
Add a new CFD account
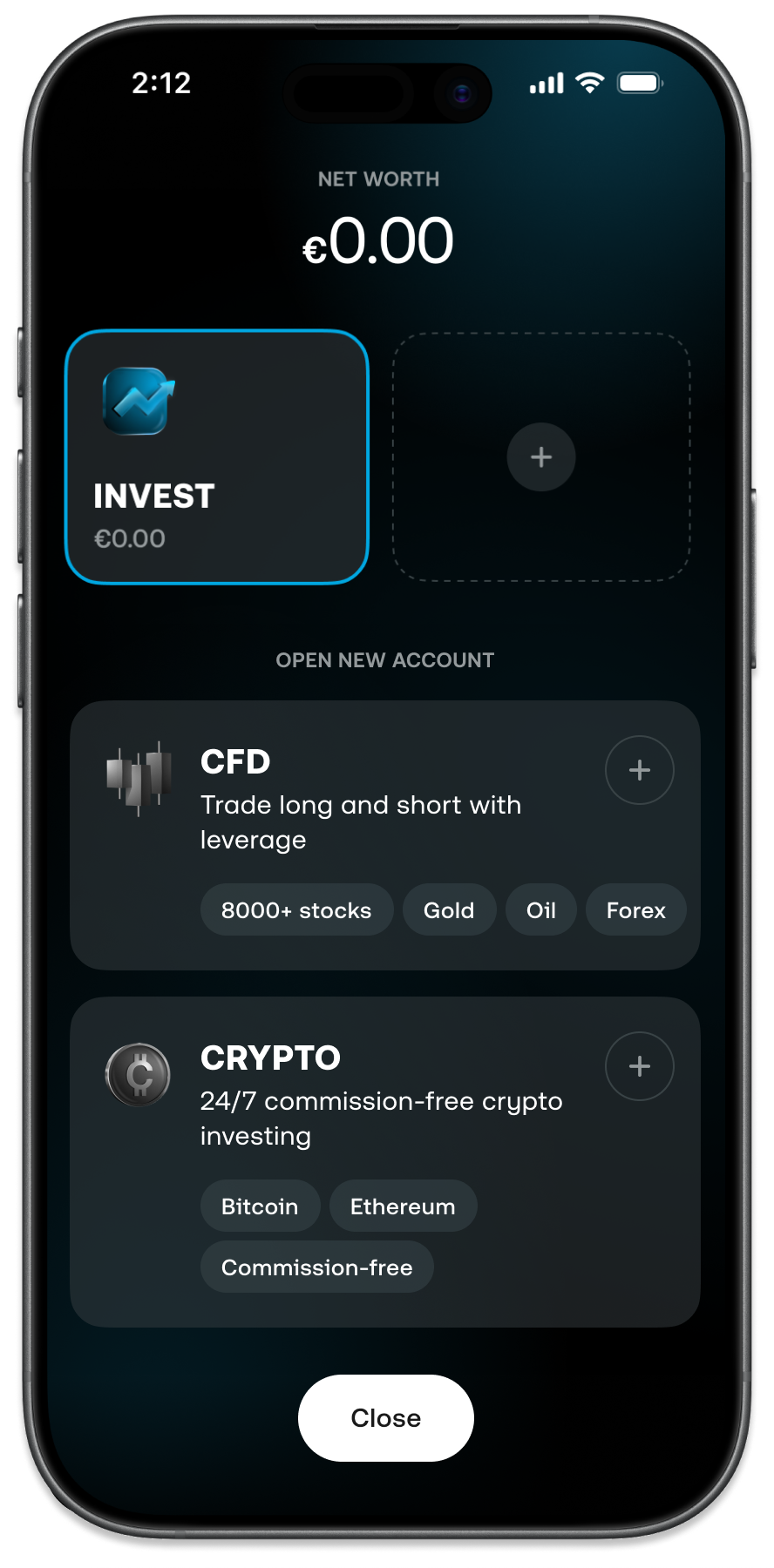click(x=639, y=770)
